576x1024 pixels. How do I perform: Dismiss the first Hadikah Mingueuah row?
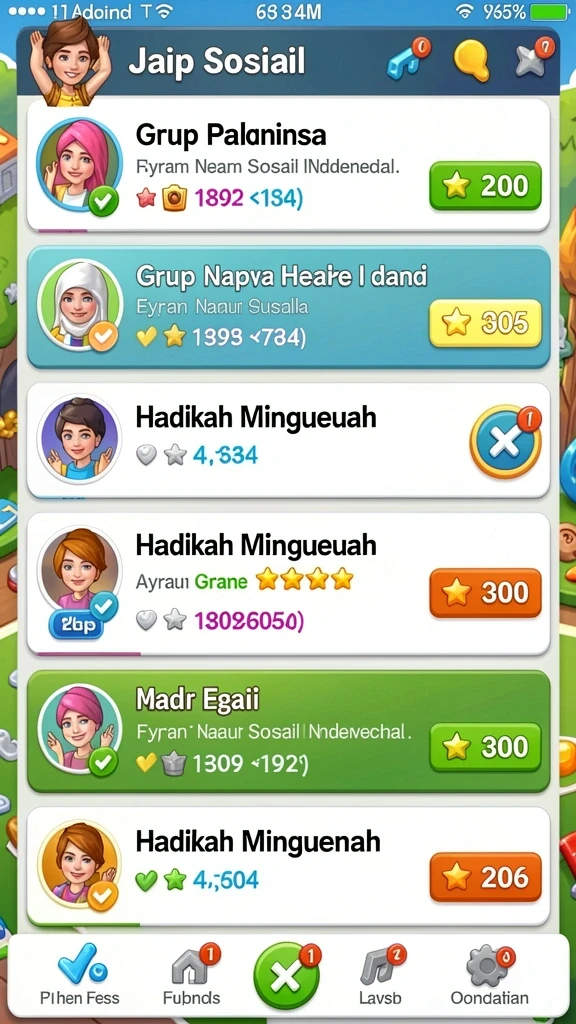point(505,442)
